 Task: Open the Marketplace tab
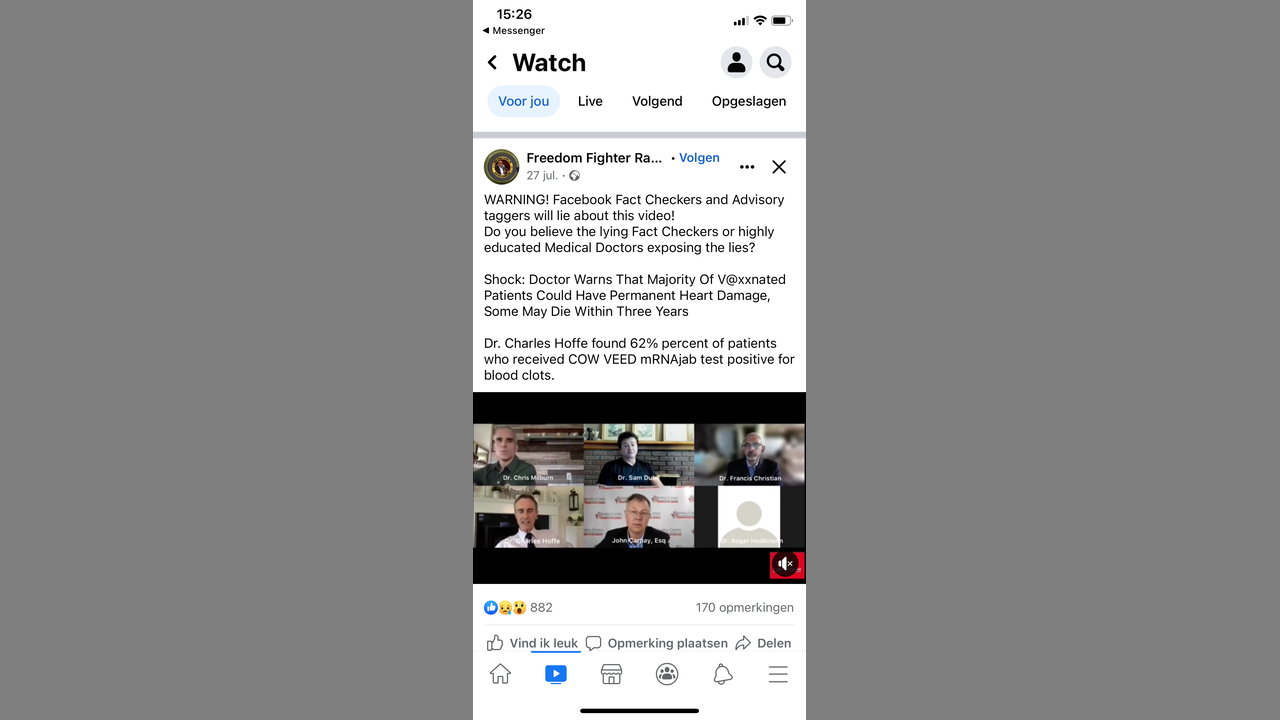[611, 675]
